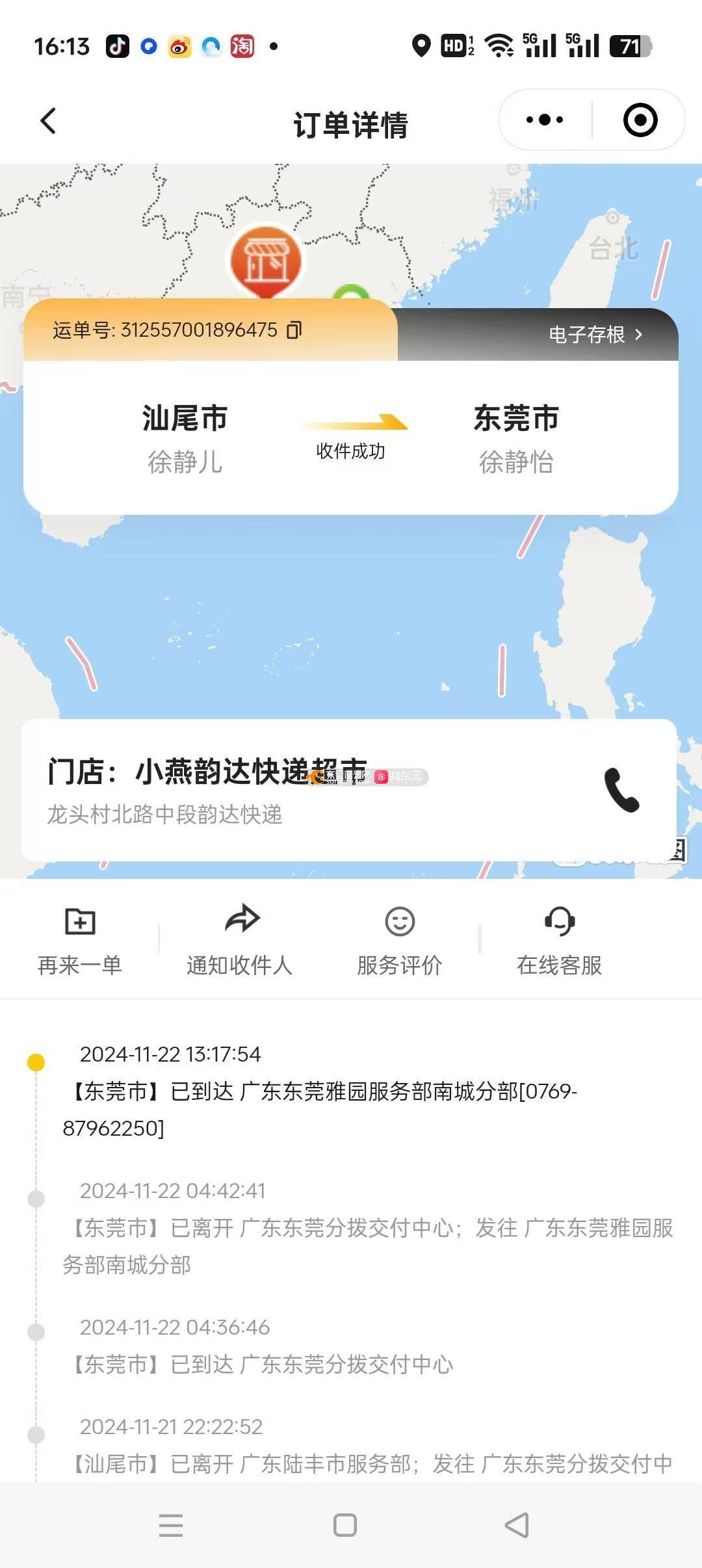The width and height of the screenshot is (702, 1568).
Task: Open the mini program overflow menu
Action: pyautogui.click(x=545, y=120)
